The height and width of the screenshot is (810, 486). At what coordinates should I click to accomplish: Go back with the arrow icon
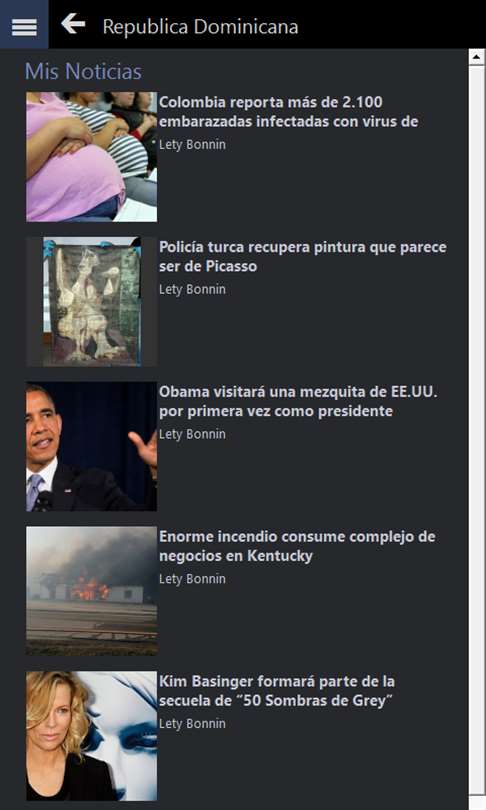[x=73, y=24]
